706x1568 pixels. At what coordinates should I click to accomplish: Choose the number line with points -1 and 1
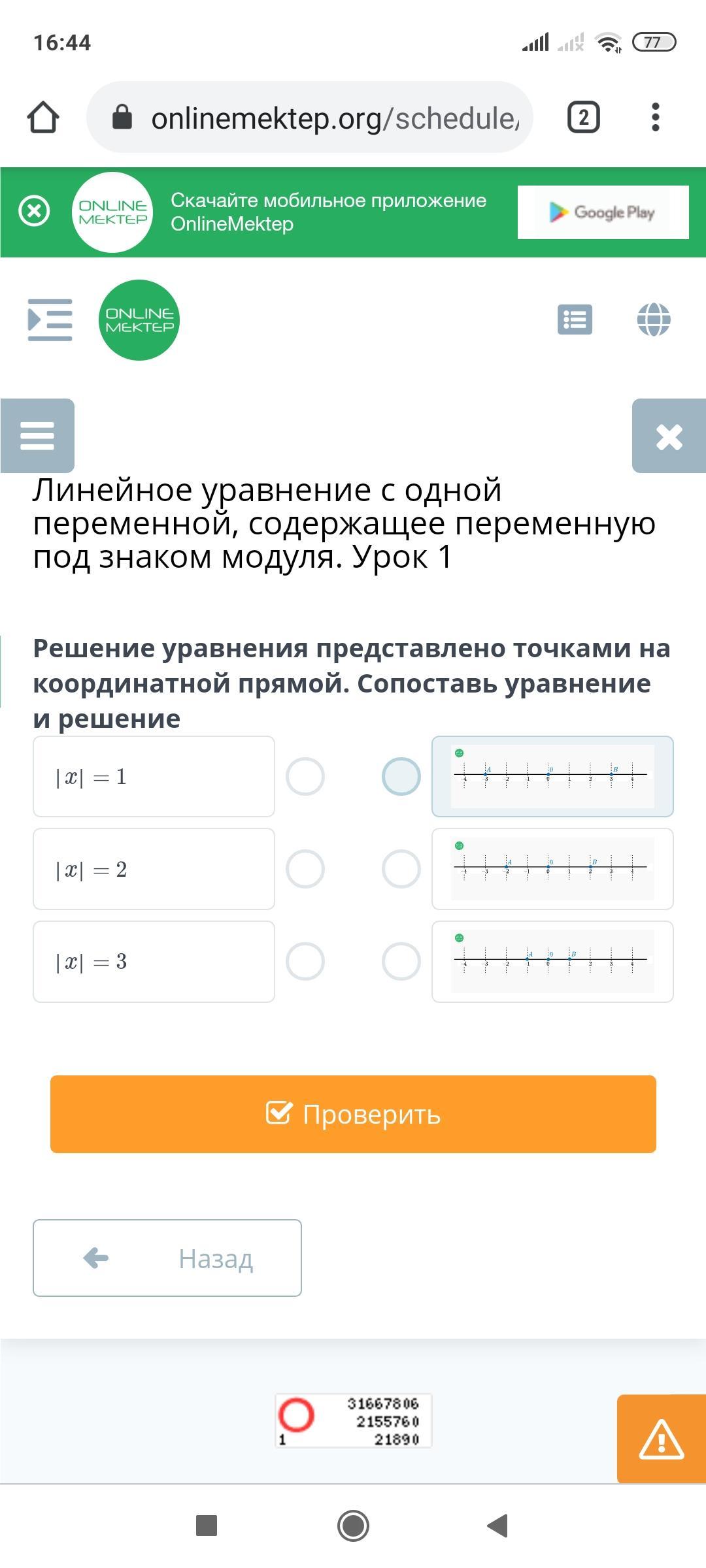552,962
